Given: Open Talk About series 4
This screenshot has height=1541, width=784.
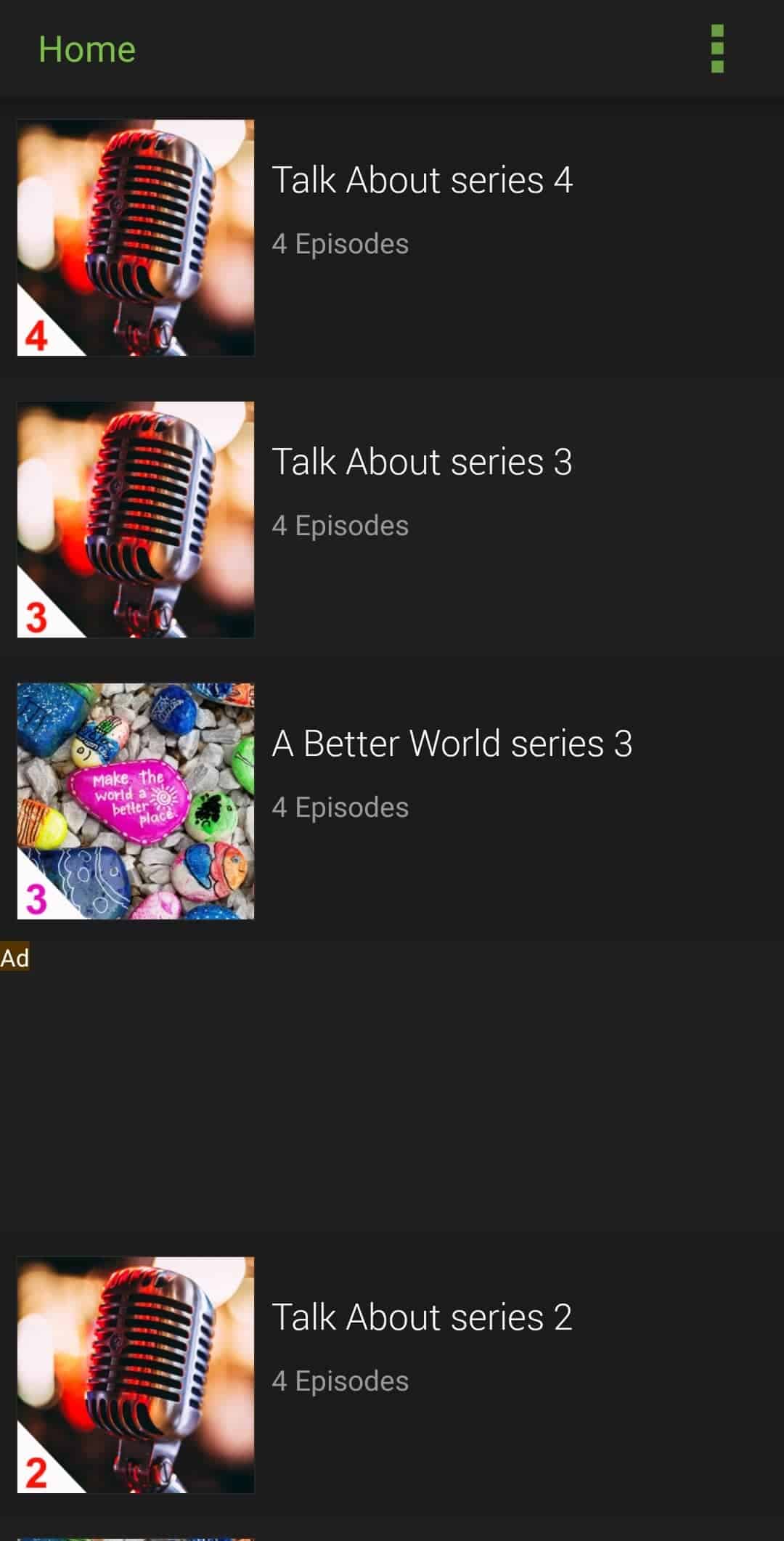Looking at the screenshot, I should [421, 180].
